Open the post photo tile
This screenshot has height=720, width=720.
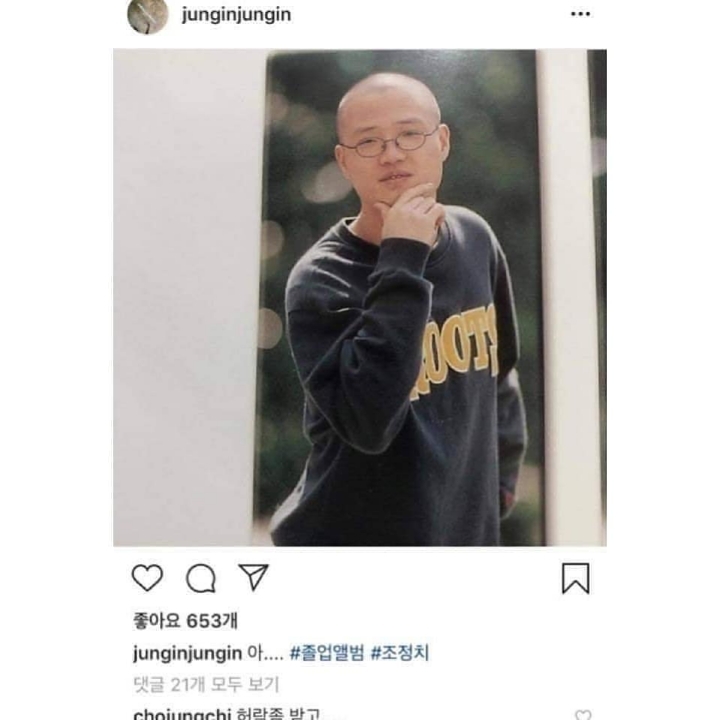click(x=360, y=297)
